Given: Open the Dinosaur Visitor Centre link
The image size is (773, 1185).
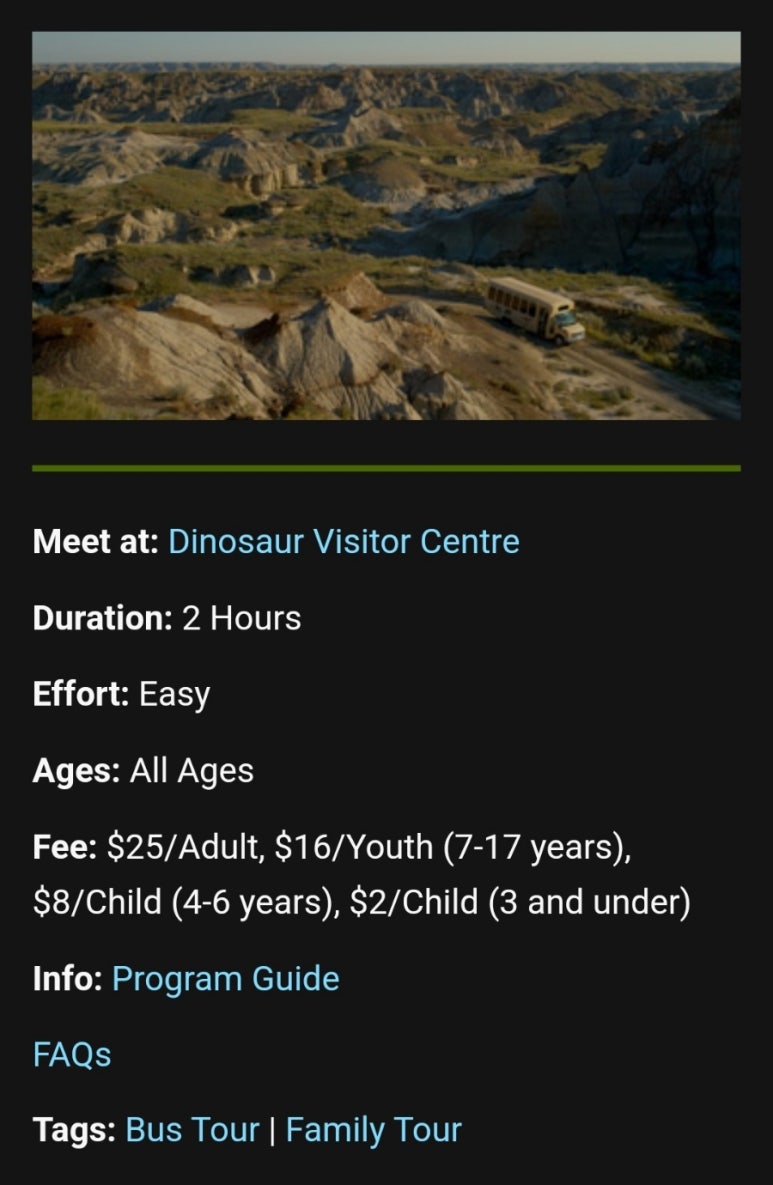Looking at the screenshot, I should 343,541.
